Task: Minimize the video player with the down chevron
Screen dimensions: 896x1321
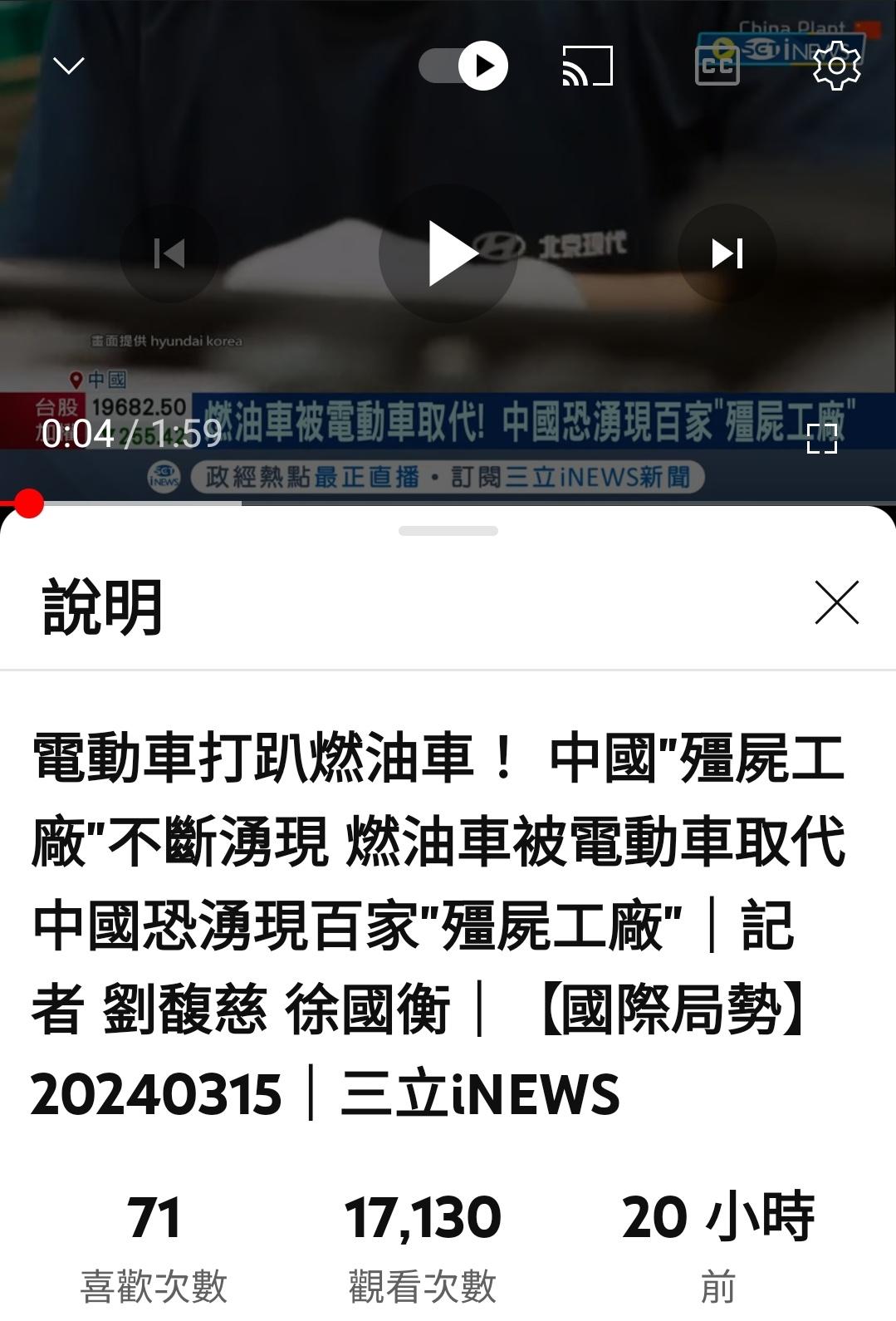Action: click(x=68, y=65)
